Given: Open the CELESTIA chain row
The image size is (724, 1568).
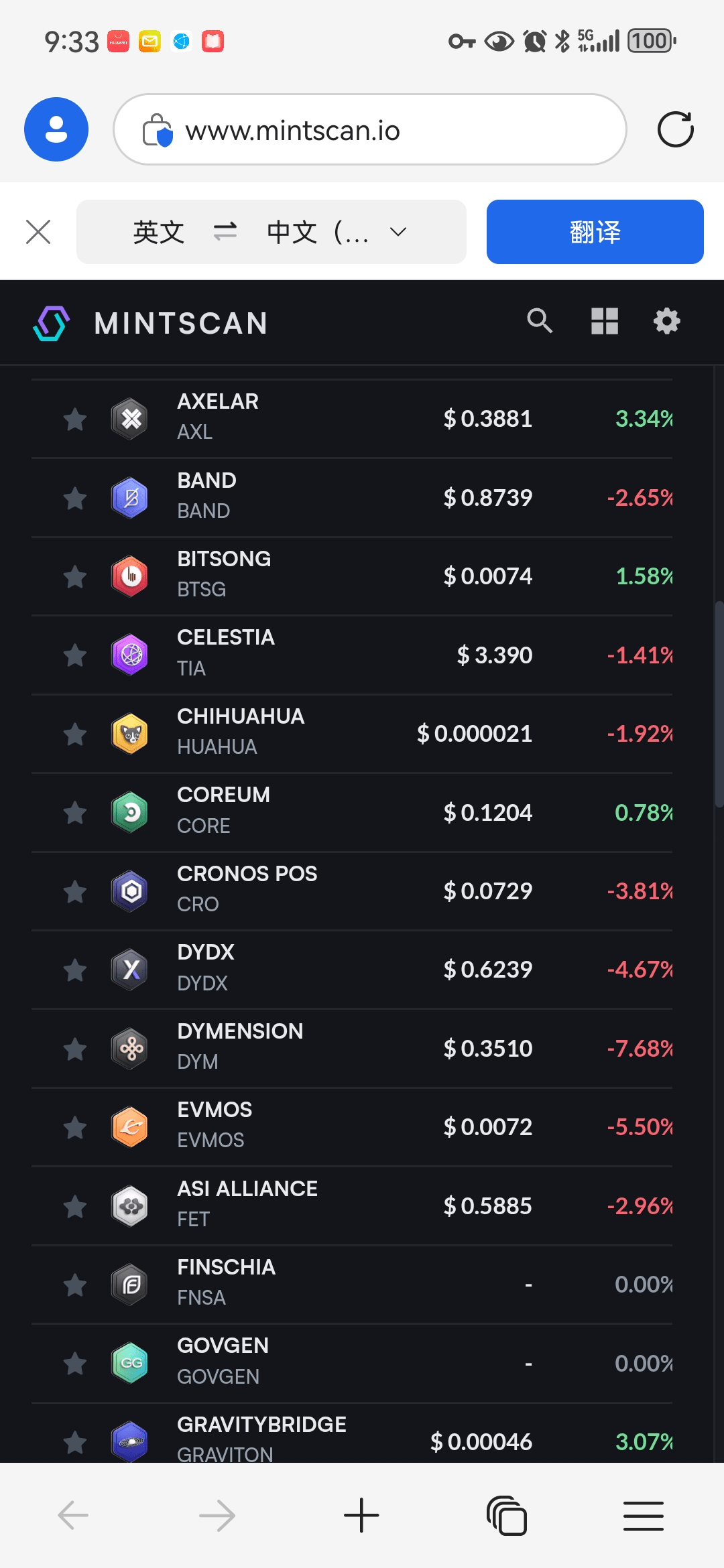Looking at the screenshot, I should coord(352,655).
